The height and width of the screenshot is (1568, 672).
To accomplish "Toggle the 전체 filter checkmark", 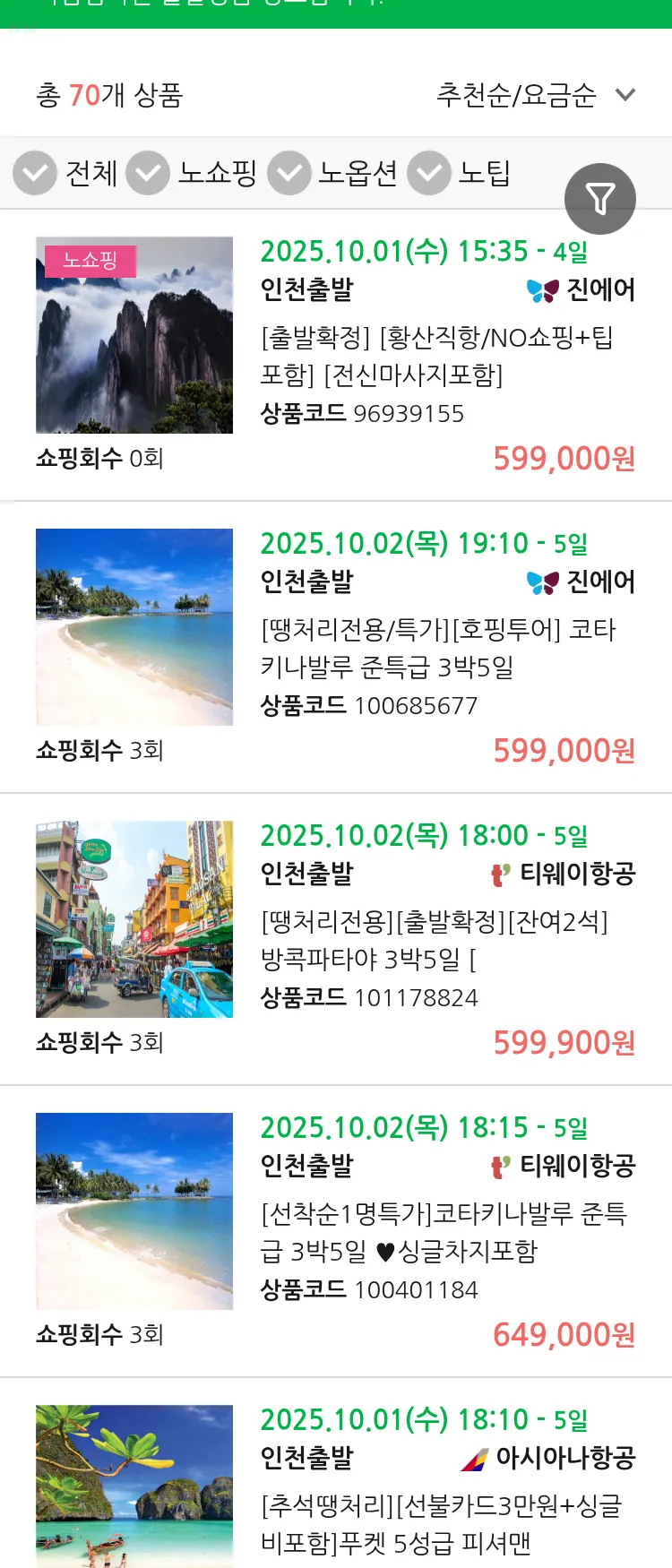I will [34, 172].
